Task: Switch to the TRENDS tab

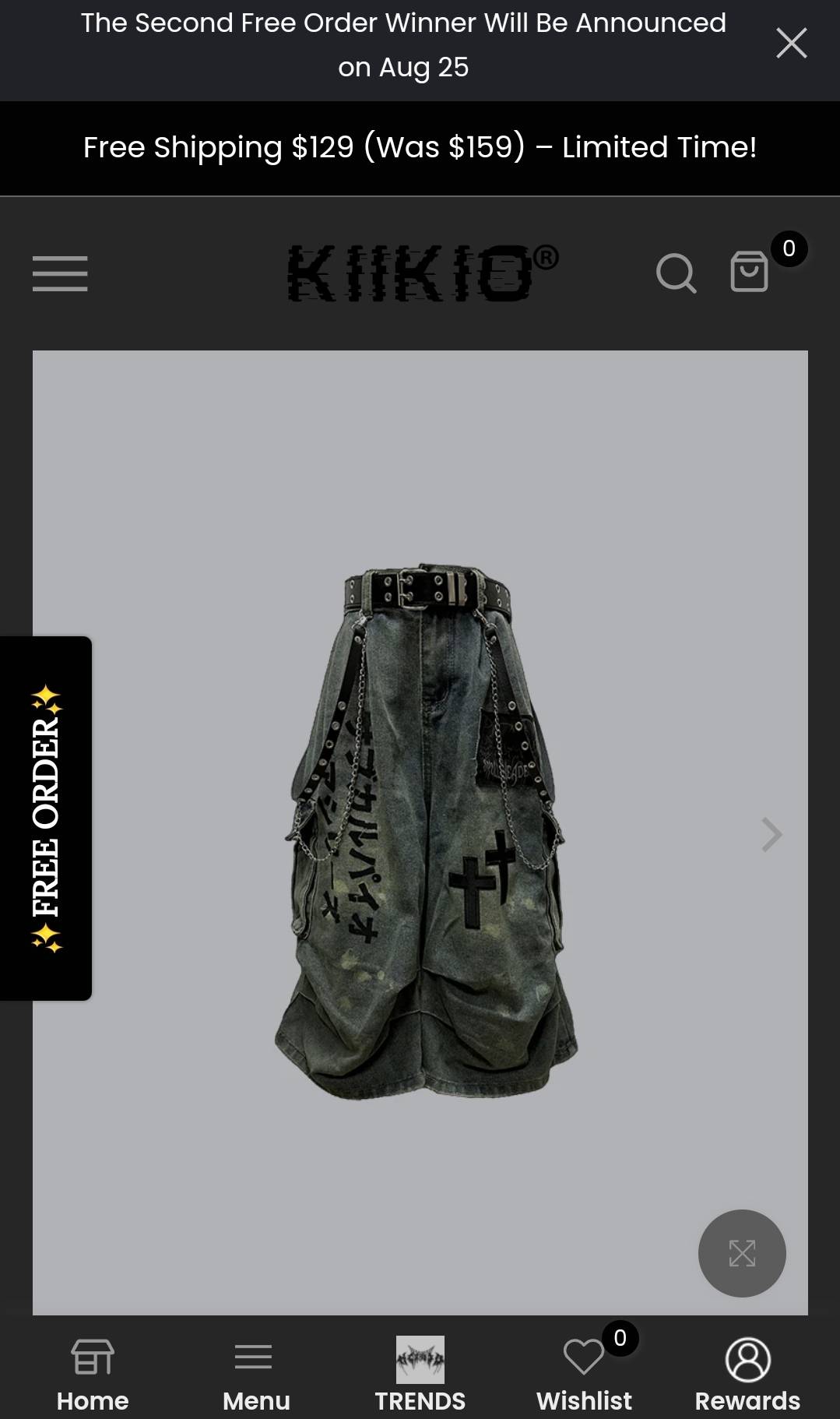Action: pyautogui.click(x=420, y=1375)
